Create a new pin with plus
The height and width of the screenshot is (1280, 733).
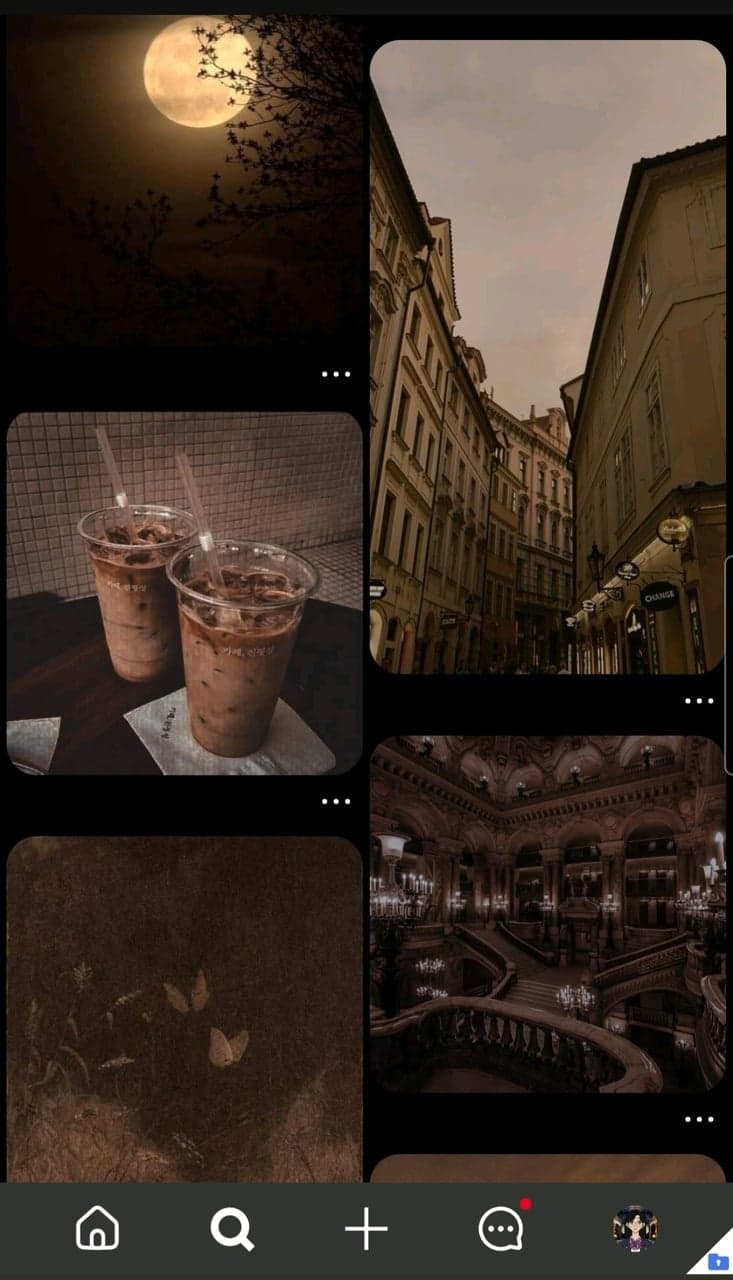(366, 1228)
